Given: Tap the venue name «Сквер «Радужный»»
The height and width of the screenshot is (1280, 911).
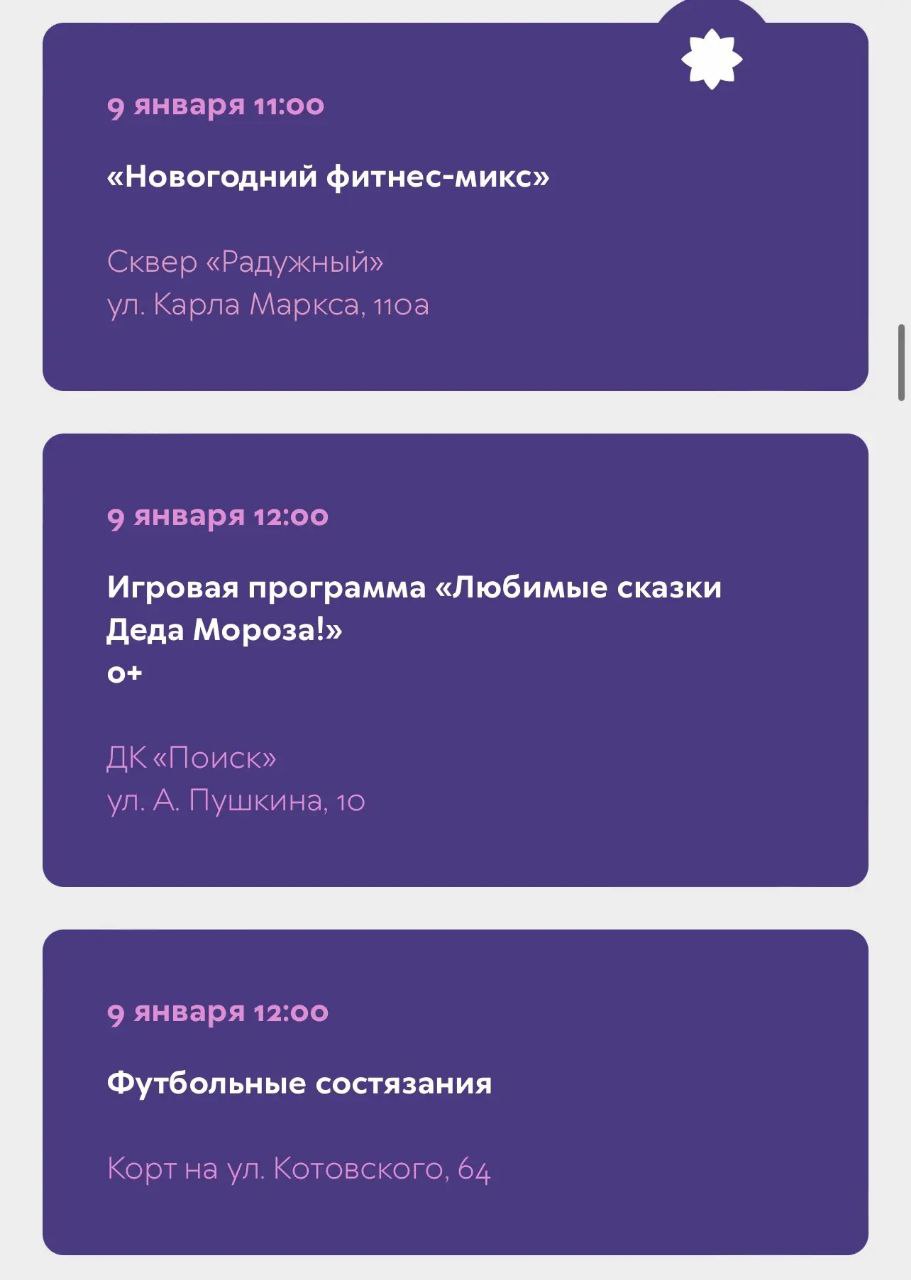Looking at the screenshot, I should pyautogui.click(x=246, y=261).
